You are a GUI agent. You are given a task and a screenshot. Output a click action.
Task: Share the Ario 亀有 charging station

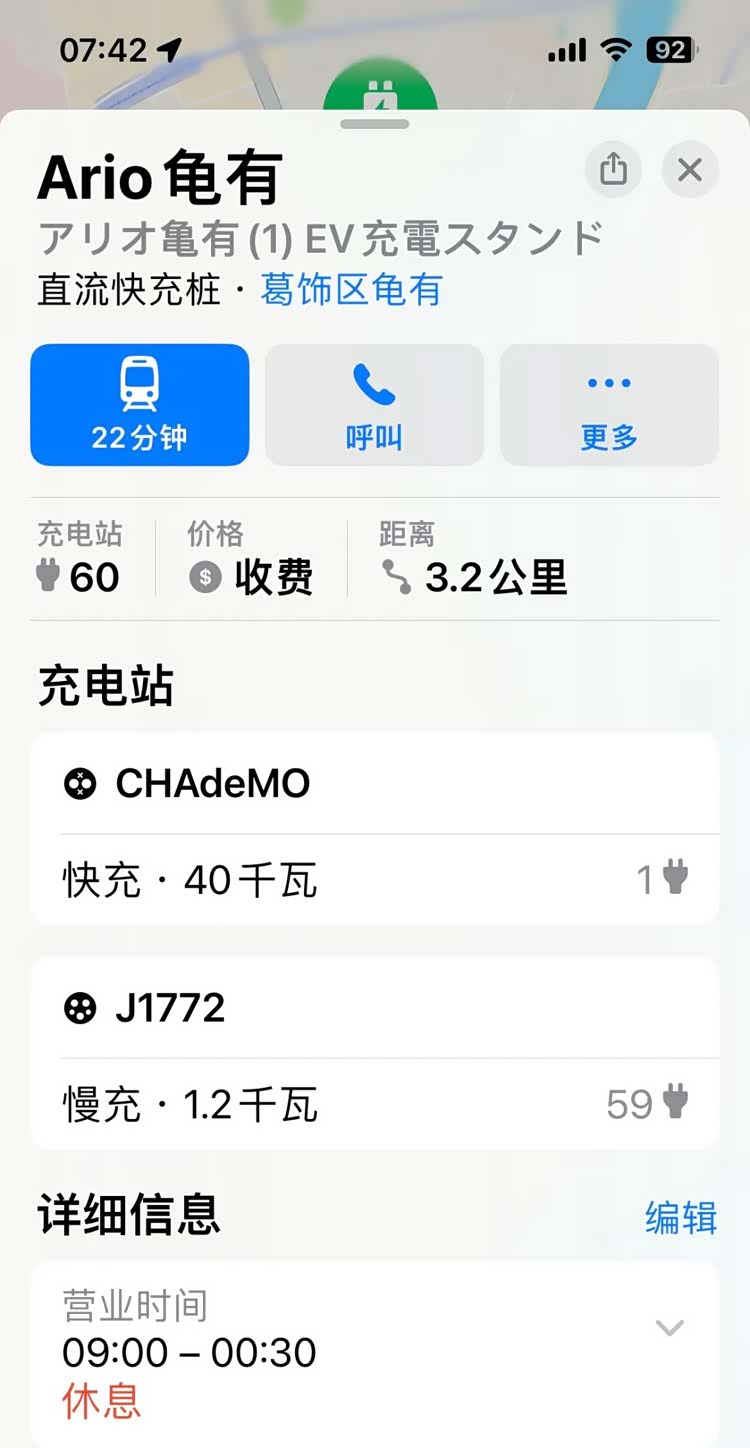coord(613,169)
